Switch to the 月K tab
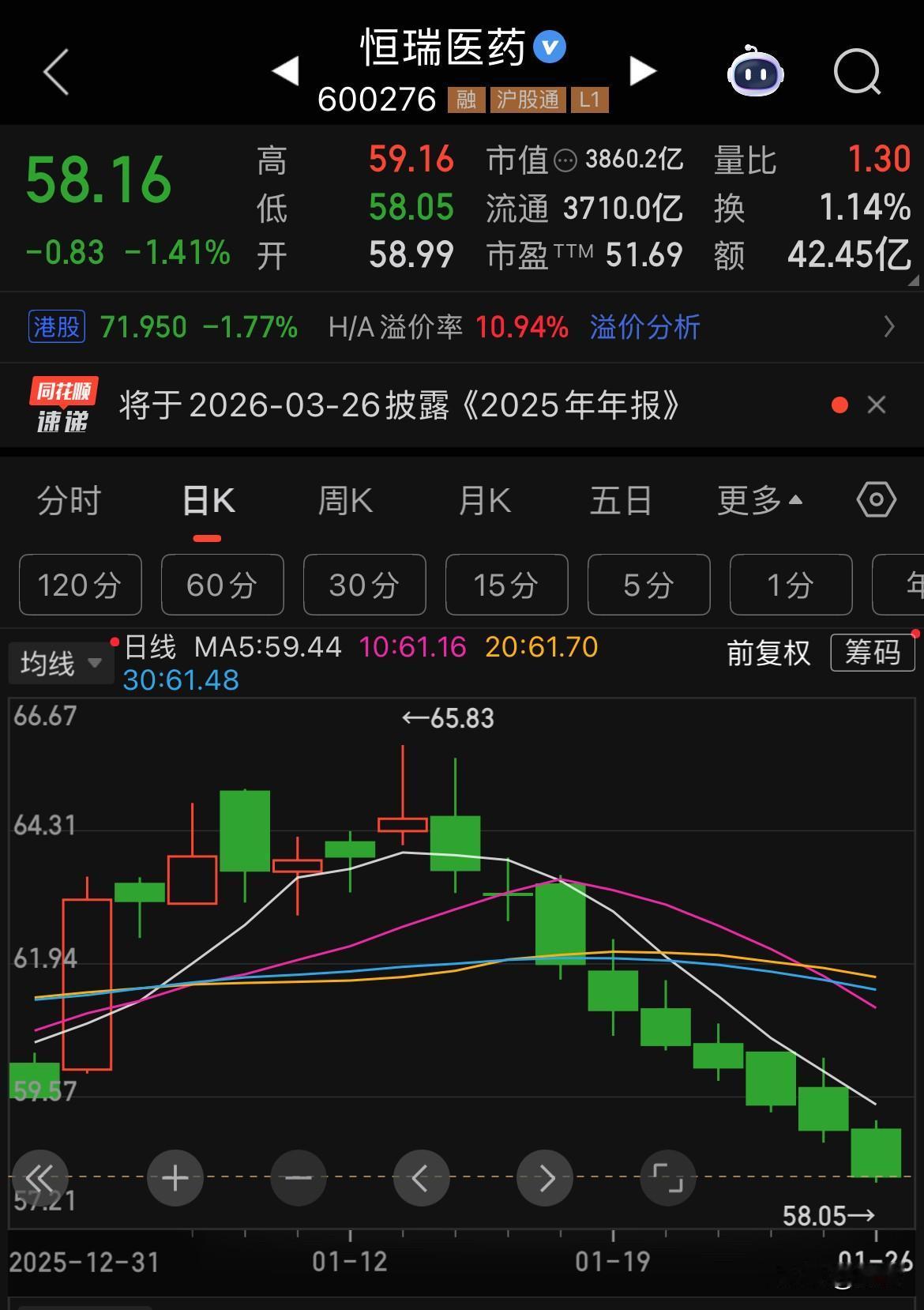Screen dimensions: 924x1310 [x=484, y=500]
